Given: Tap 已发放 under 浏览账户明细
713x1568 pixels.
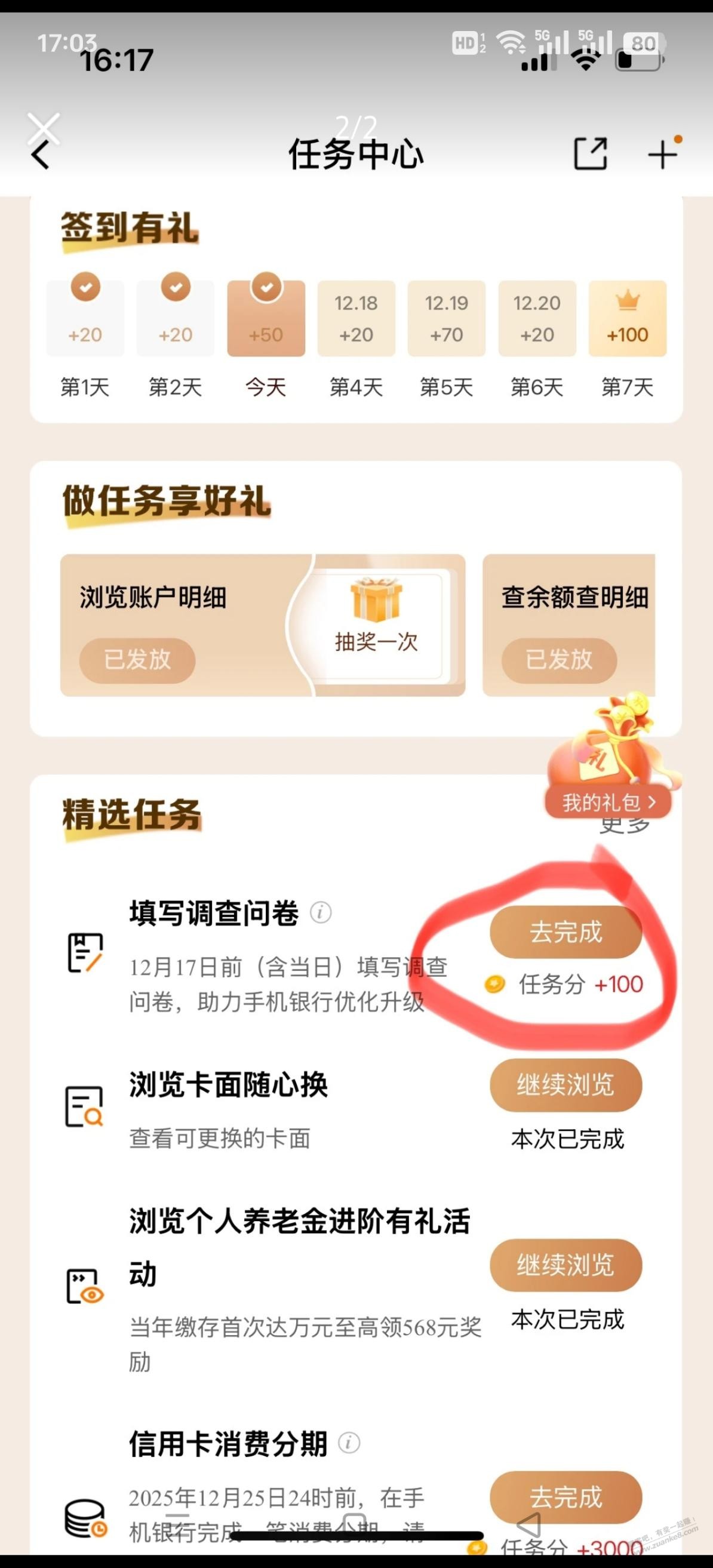Looking at the screenshot, I should (x=137, y=661).
